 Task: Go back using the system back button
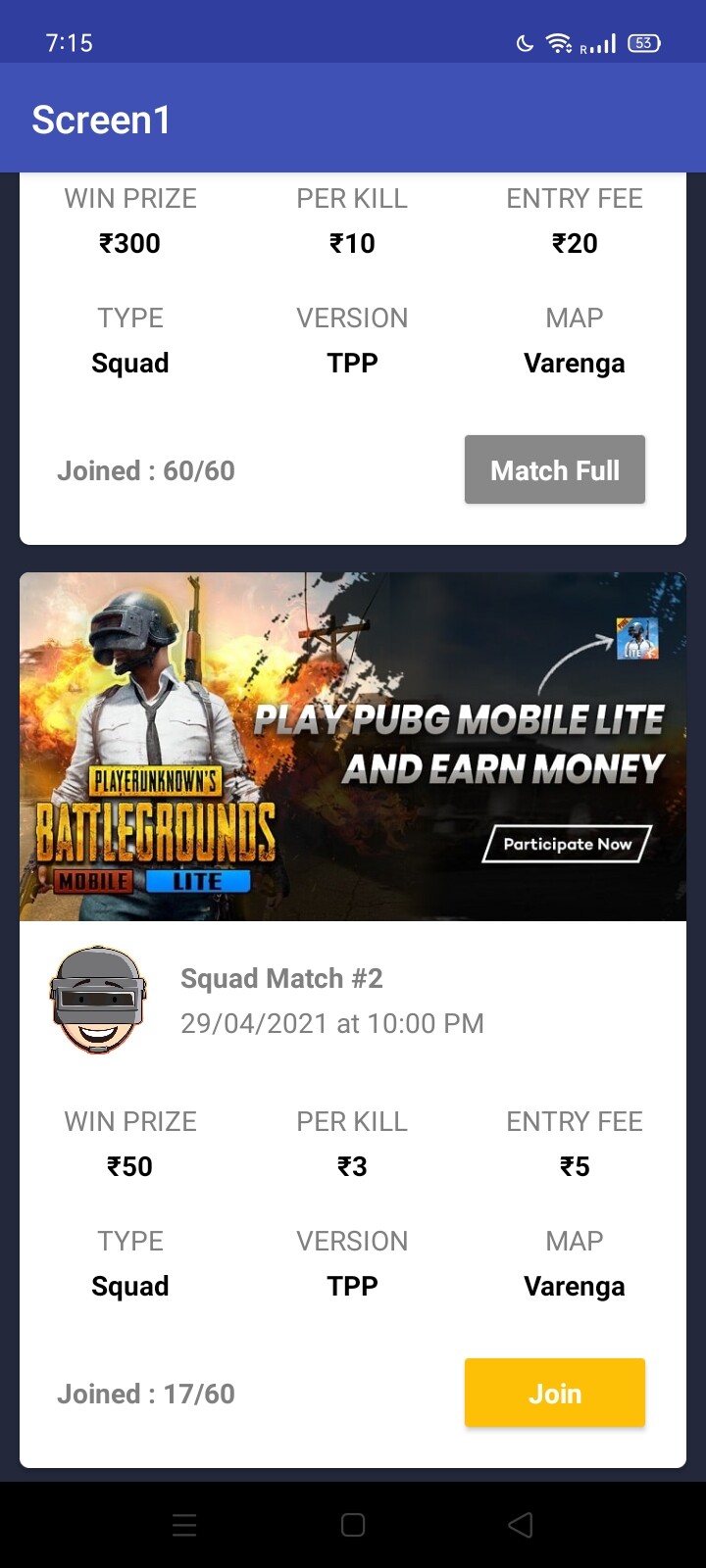coord(521,1525)
